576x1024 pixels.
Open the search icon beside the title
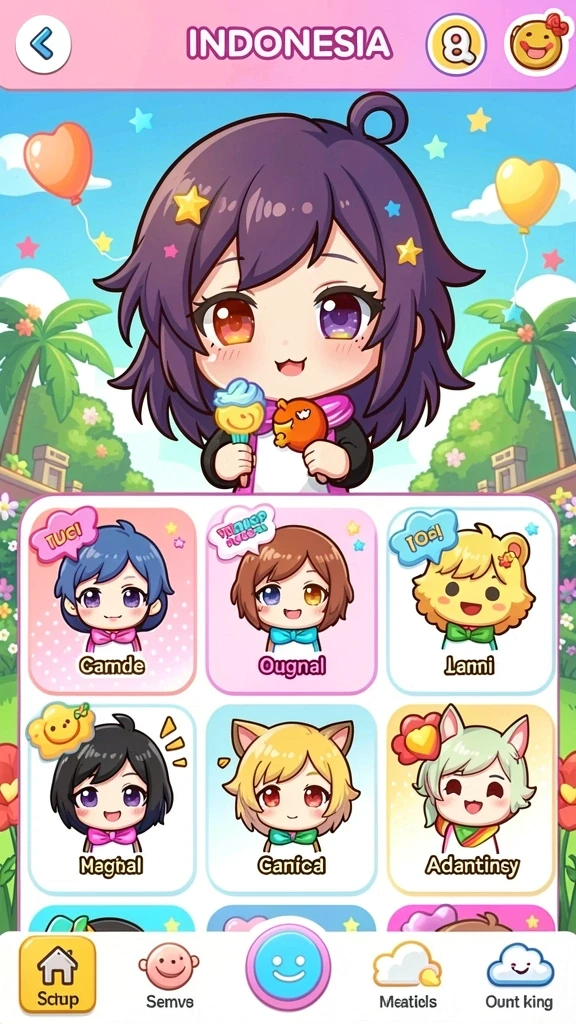pyautogui.click(x=456, y=44)
